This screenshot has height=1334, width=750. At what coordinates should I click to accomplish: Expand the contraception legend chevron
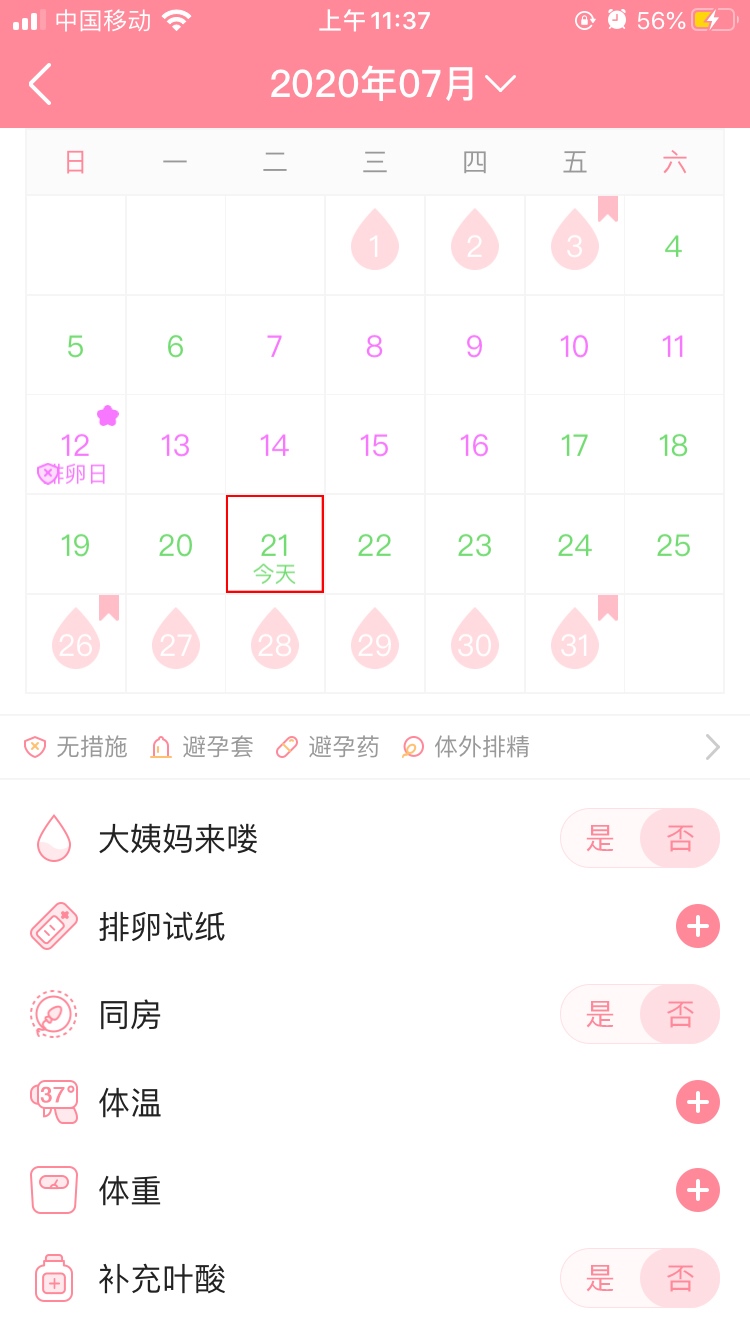(712, 747)
